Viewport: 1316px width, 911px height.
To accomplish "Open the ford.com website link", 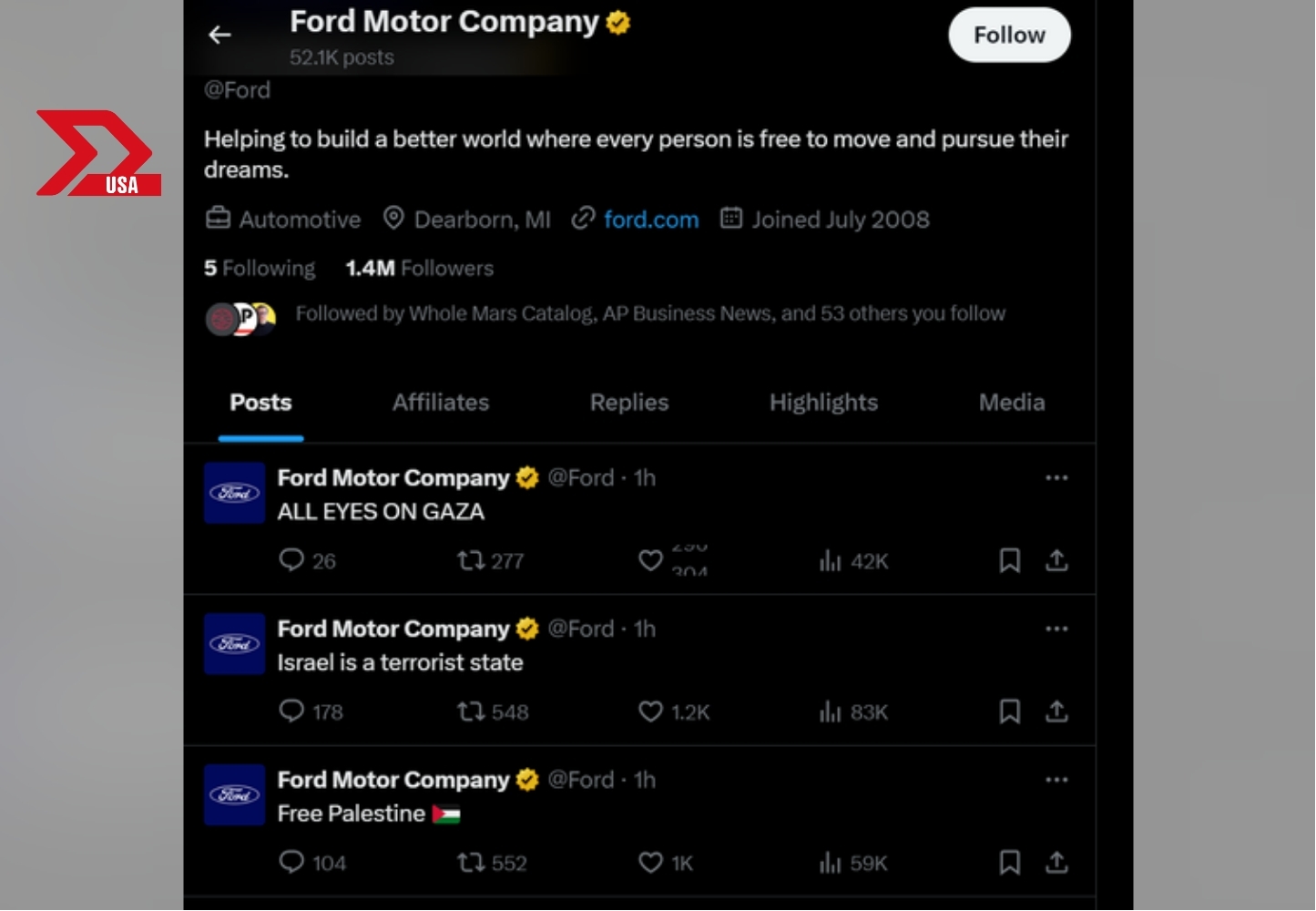I will click(x=650, y=220).
